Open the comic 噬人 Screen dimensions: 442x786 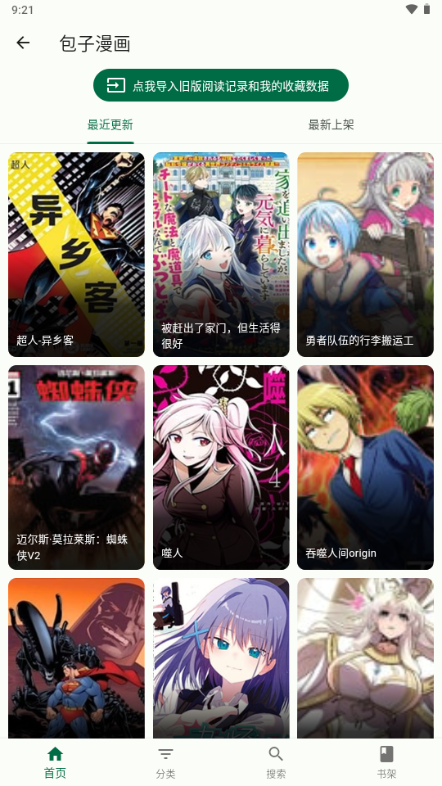click(221, 467)
